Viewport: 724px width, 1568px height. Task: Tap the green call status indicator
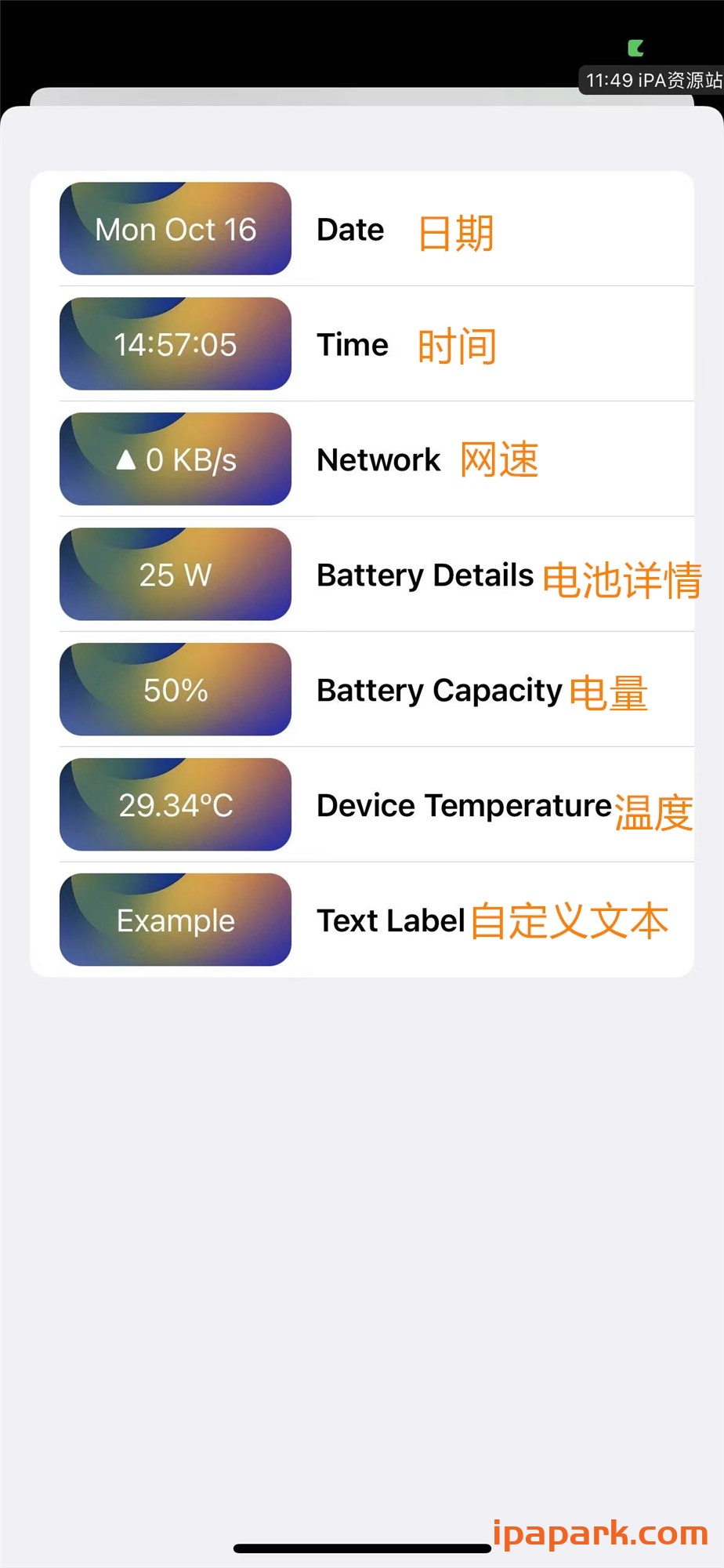(636, 49)
